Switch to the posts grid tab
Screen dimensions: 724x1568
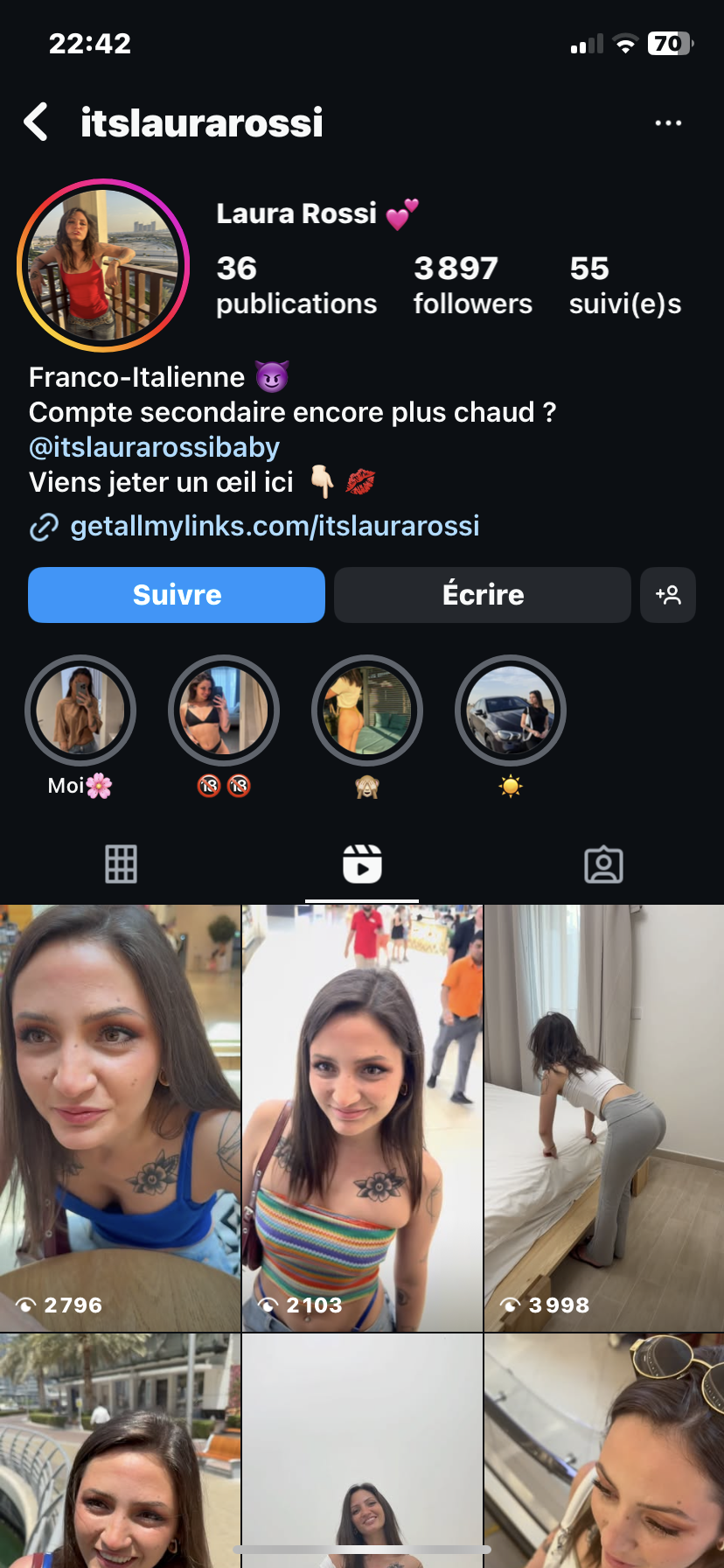click(x=121, y=864)
